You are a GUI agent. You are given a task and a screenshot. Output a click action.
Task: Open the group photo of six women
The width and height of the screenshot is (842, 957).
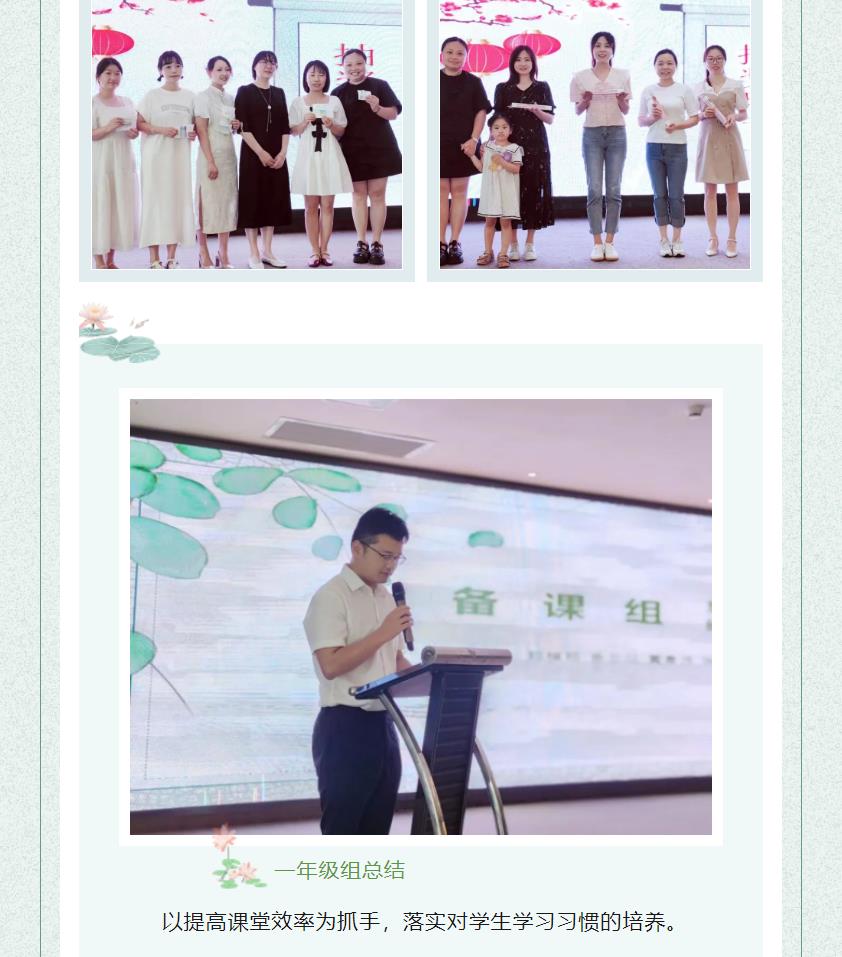coord(247,135)
